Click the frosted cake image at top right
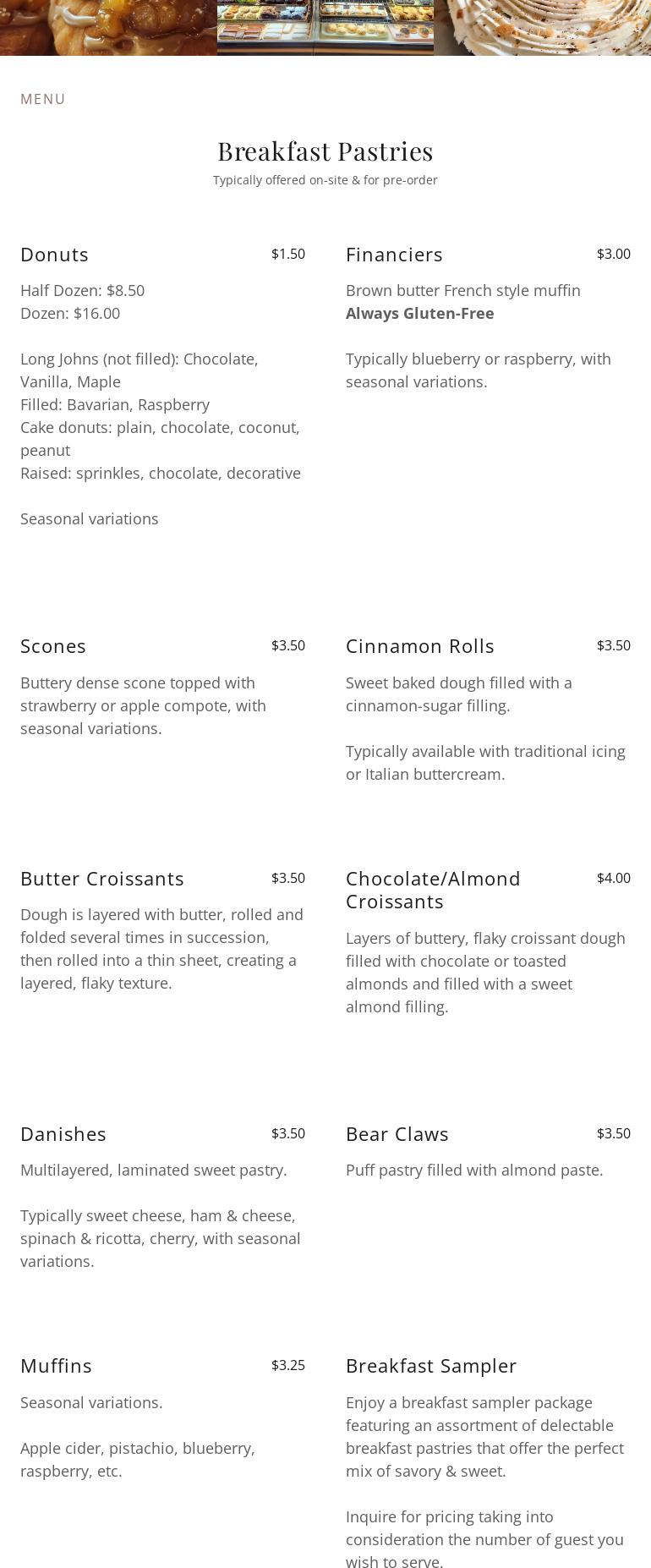This screenshot has width=651, height=1568. pos(541,28)
